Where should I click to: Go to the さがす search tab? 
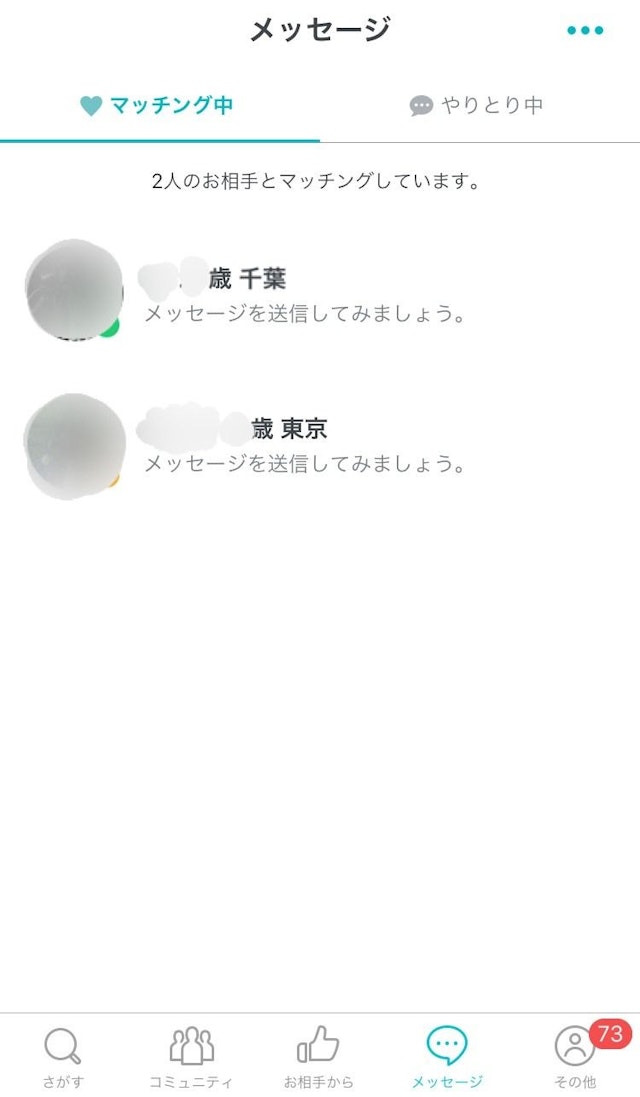coord(63,1057)
